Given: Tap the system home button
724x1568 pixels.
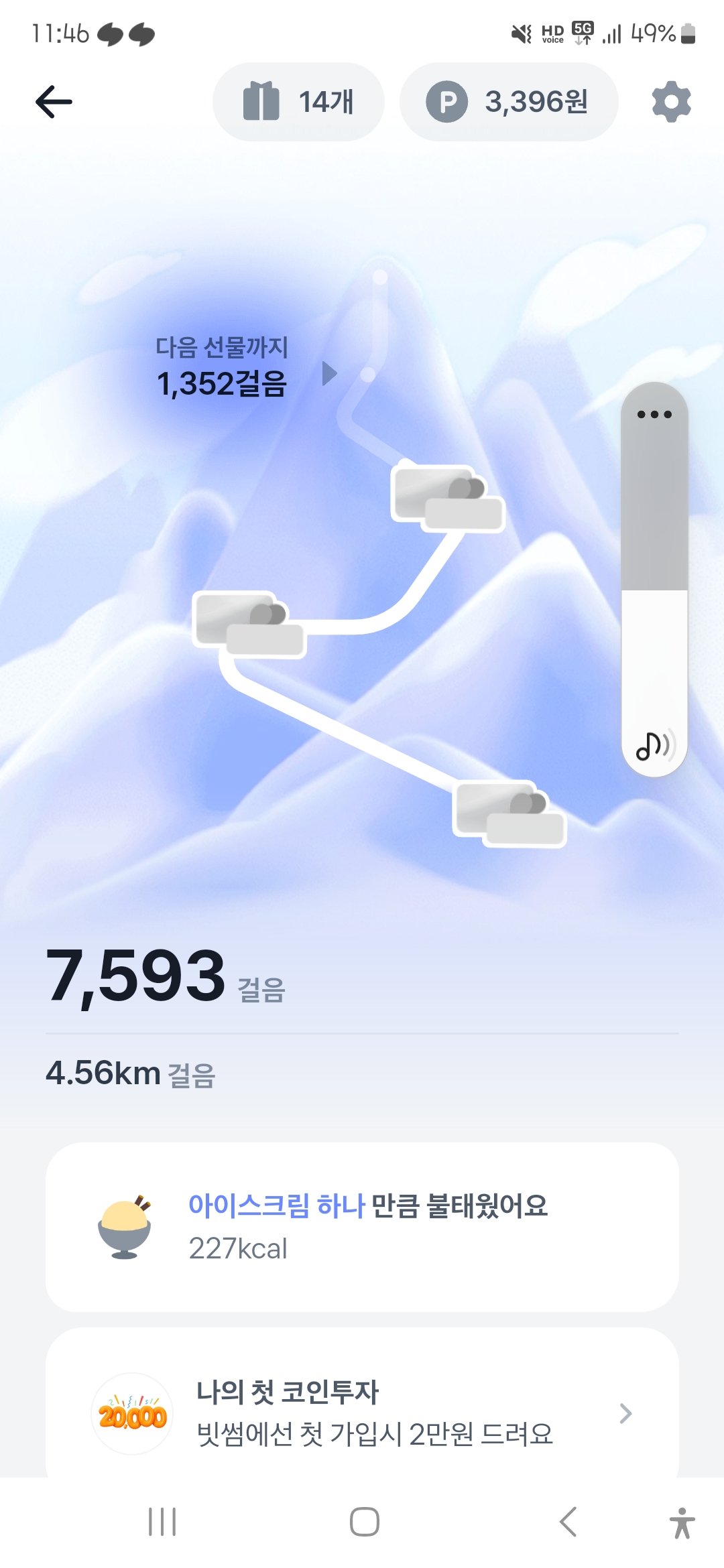Looking at the screenshot, I should pyautogui.click(x=364, y=1521).
